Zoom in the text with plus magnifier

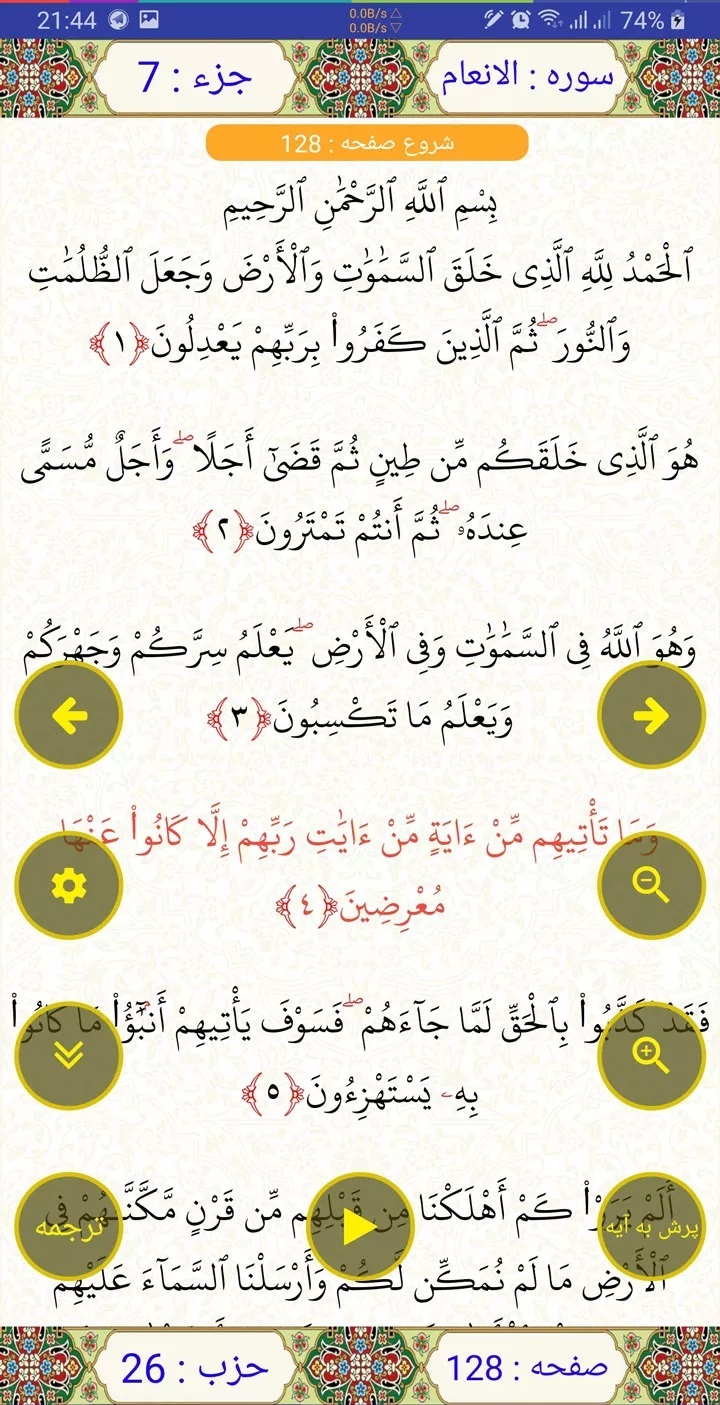pyautogui.click(x=651, y=1055)
